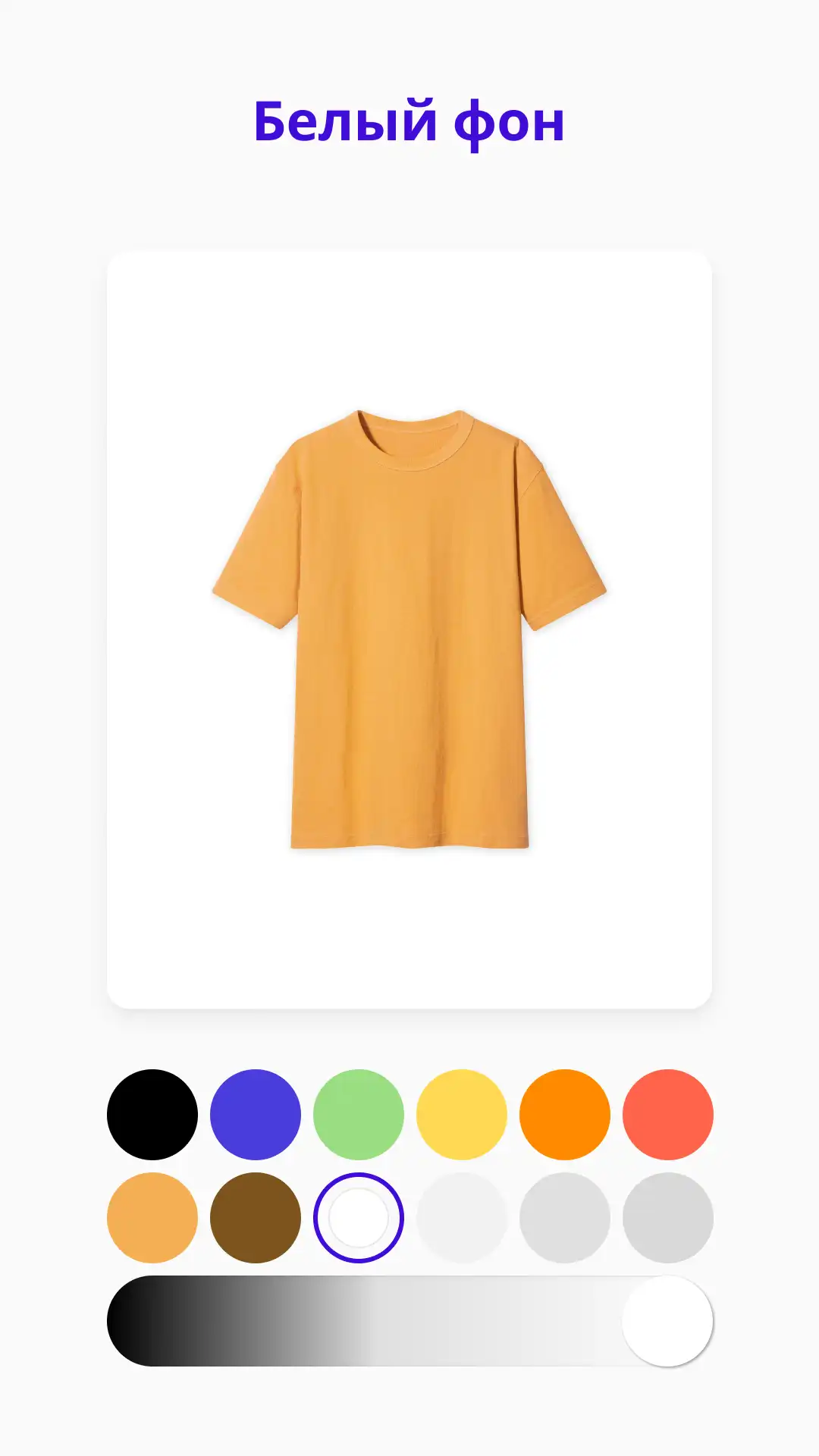
Task: Select the sandy light-orange swatch
Action: (152, 1217)
